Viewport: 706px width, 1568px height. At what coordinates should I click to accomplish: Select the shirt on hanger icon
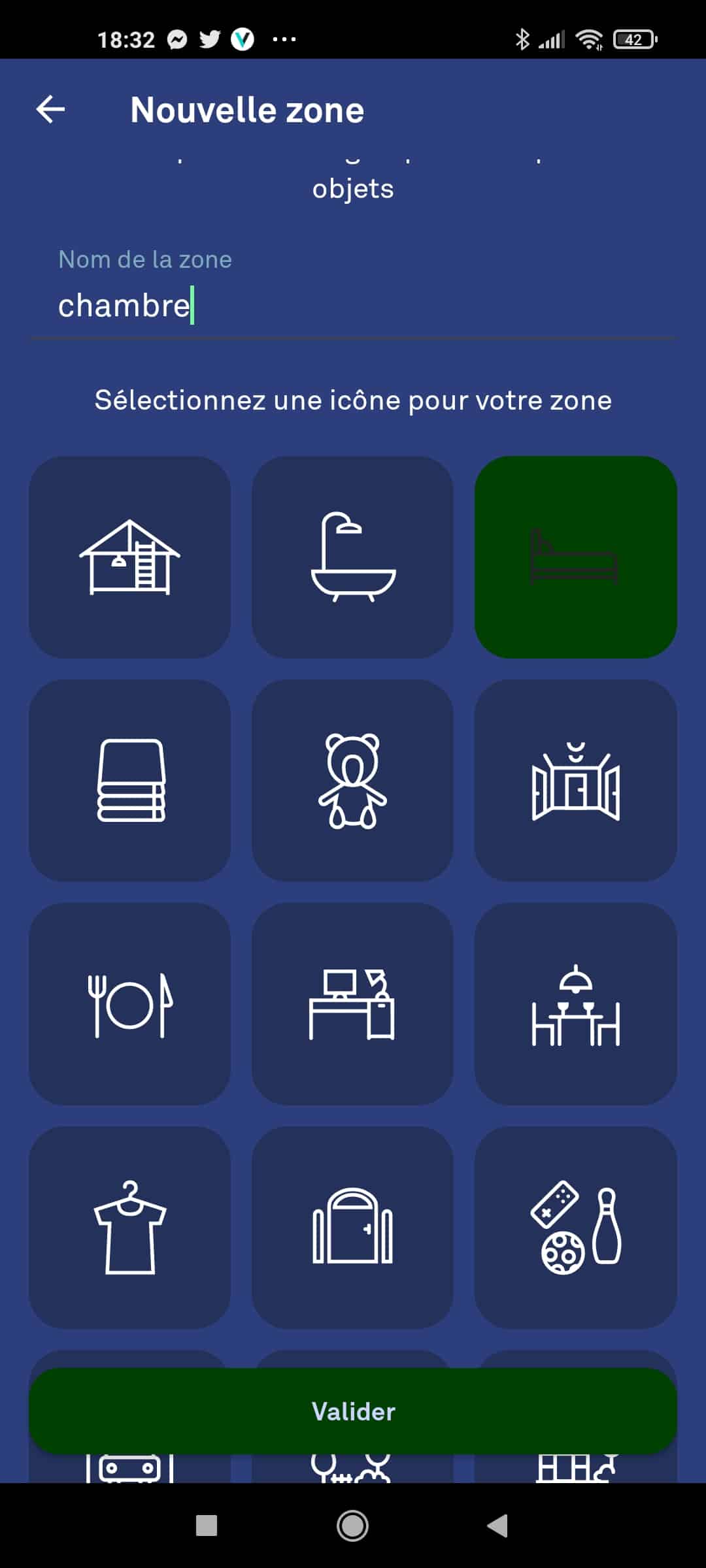(x=129, y=1228)
